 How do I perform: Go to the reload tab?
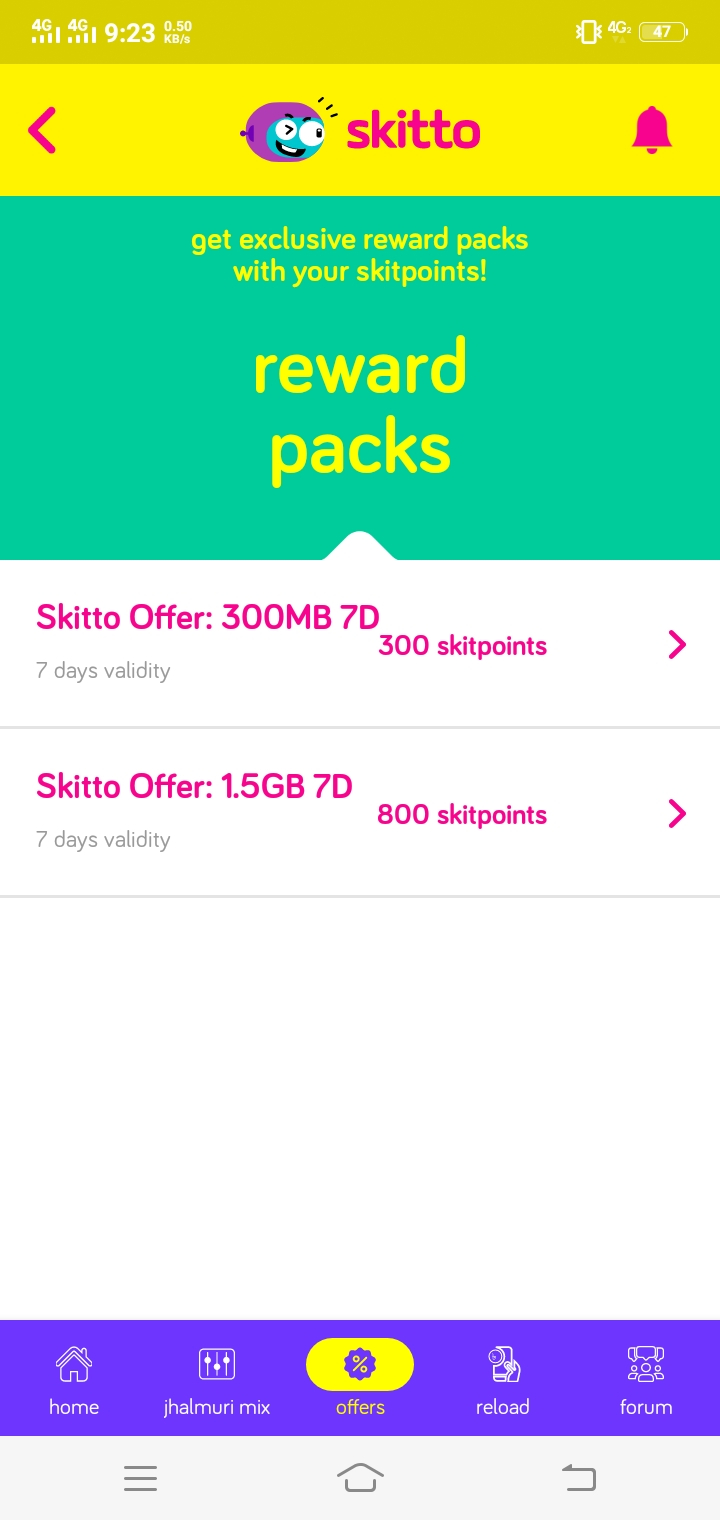coord(503,1379)
